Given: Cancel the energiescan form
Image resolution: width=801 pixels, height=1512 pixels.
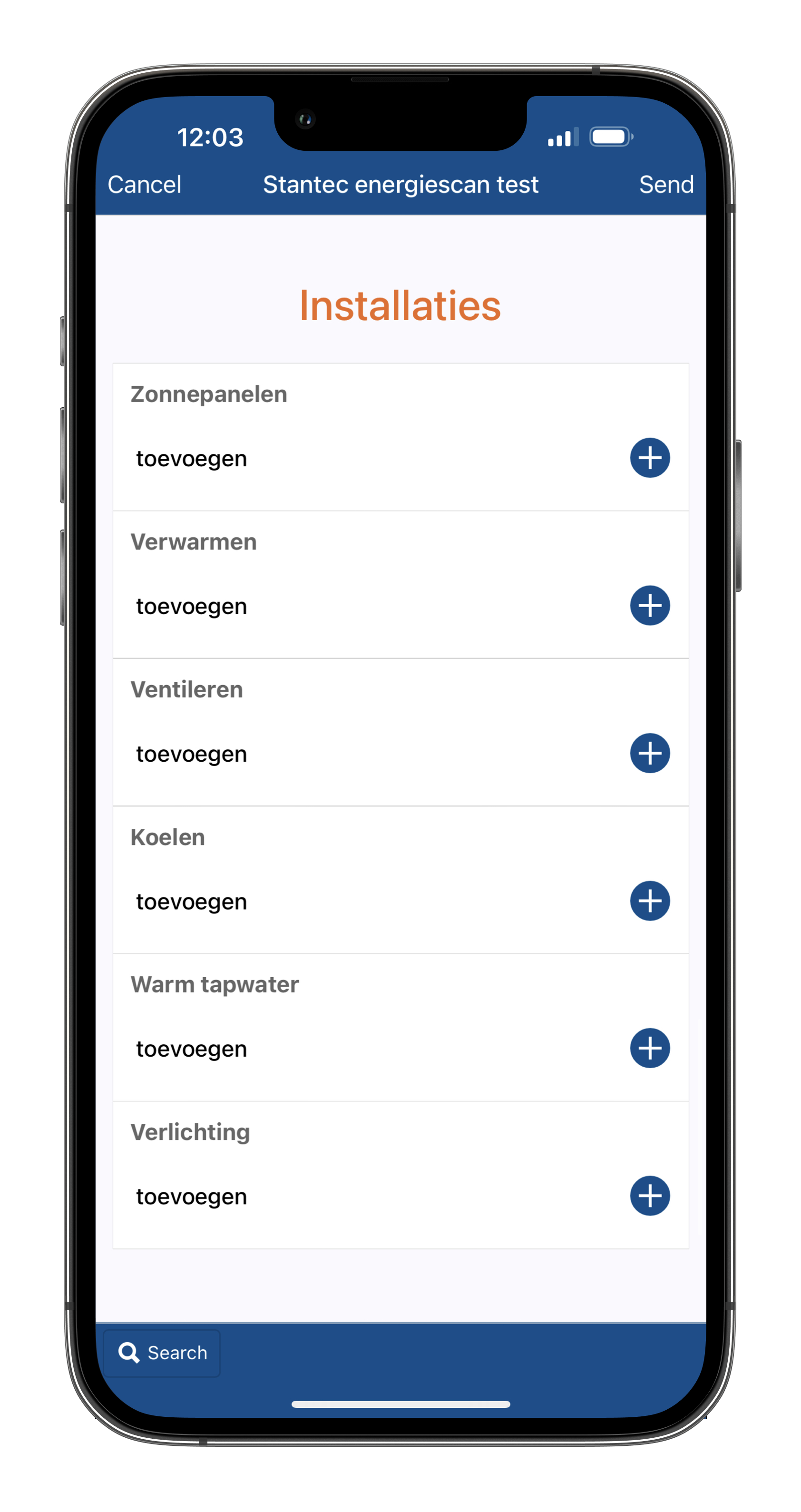Looking at the screenshot, I should 144,184.
